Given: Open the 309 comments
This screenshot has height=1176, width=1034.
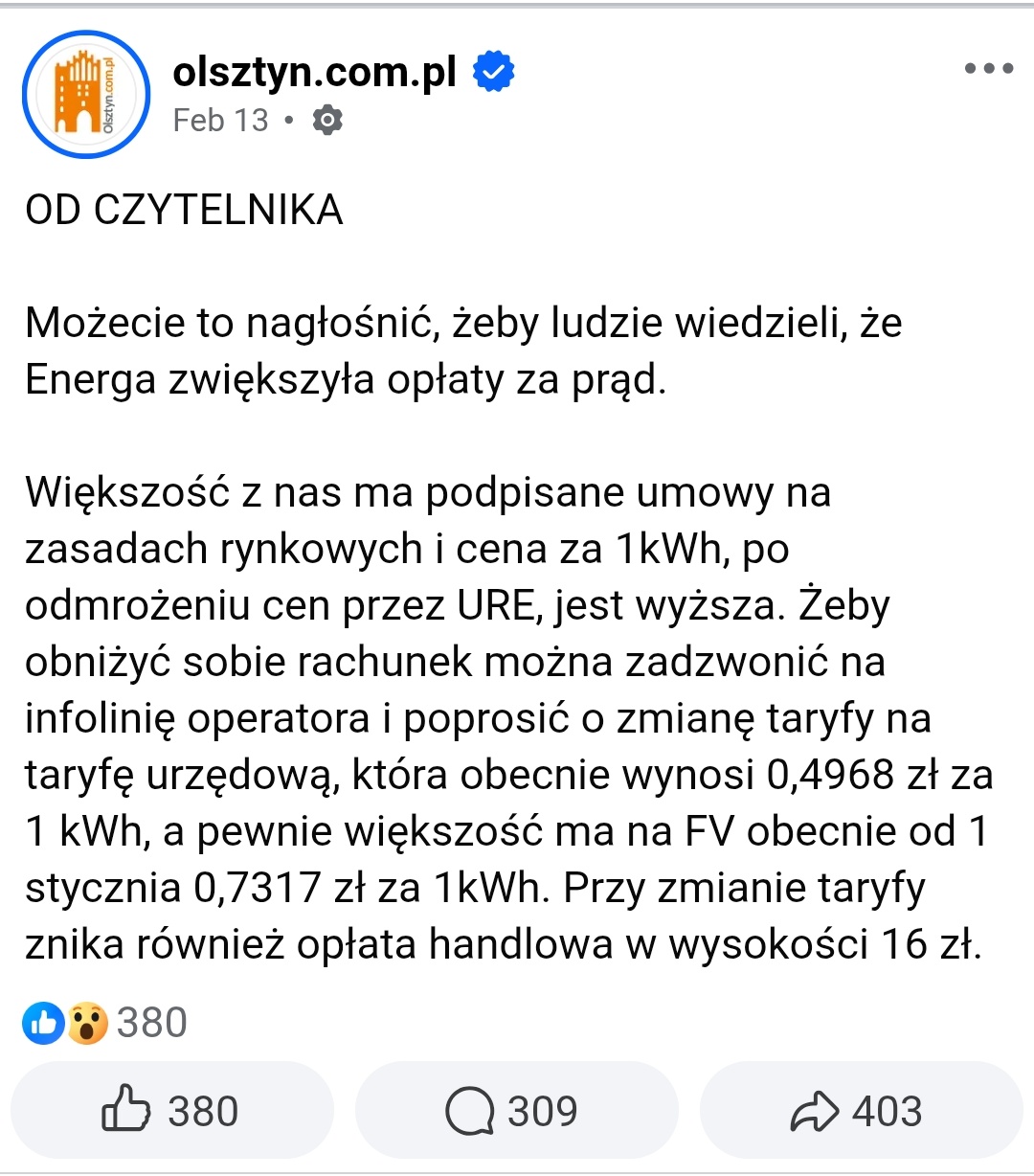Looking at the screenshot, I should (514, 1111).
